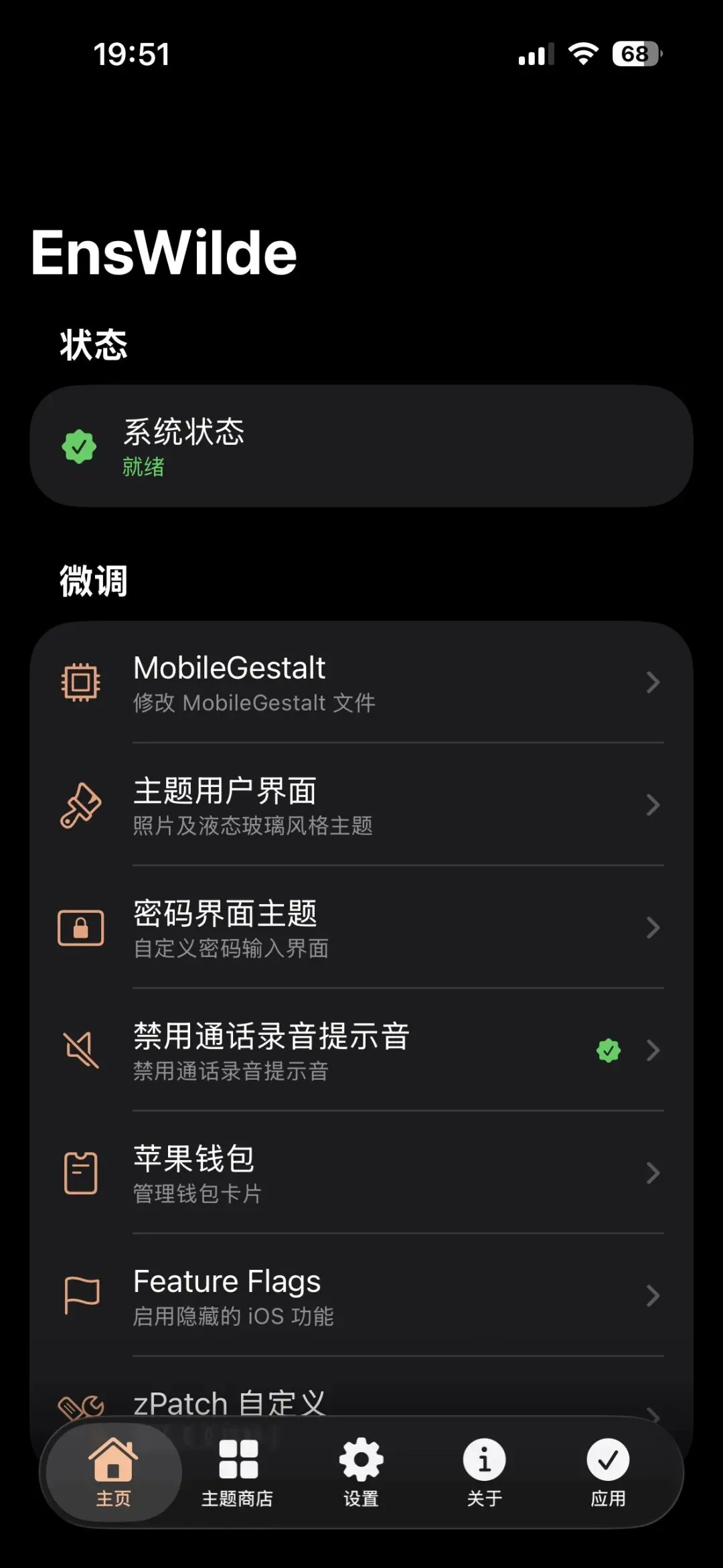Image resolution: width=723 pixels, height=1568 pixels.
Task: Tap the 系统状态 status card
Action: pos(361,445)
